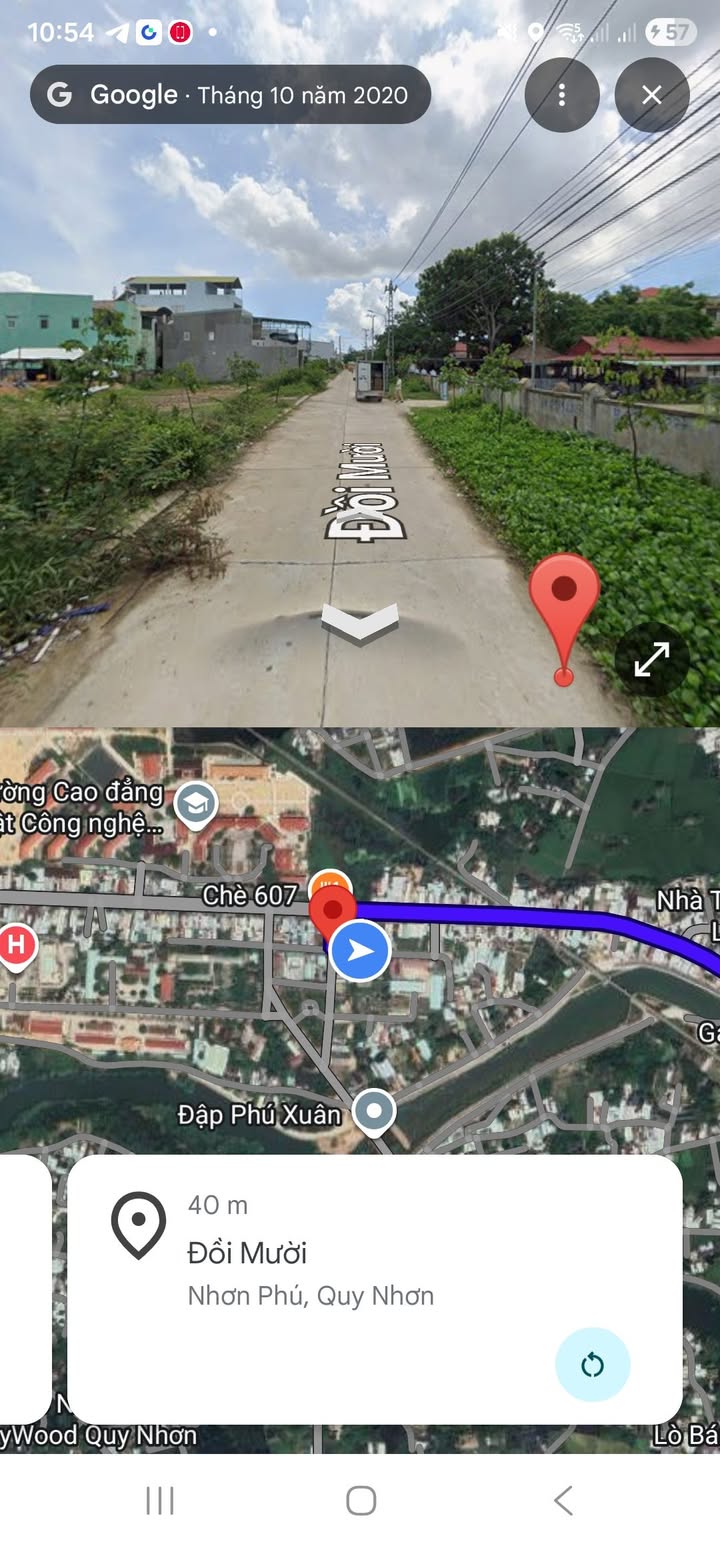
Task: Move forward along Đồi Mười street arrow
Action: (x=360, y=622)
